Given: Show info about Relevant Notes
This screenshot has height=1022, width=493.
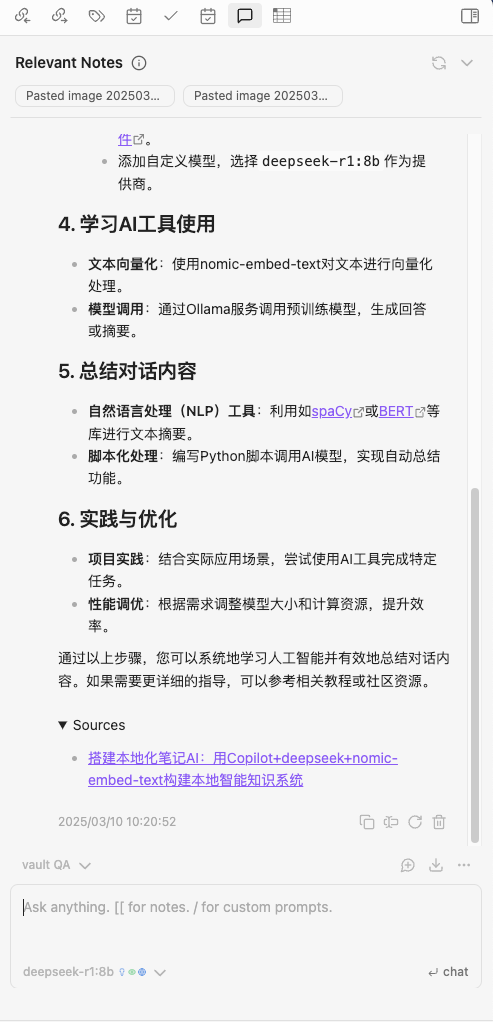Looking at the screenshot, I should coord(139,63).
